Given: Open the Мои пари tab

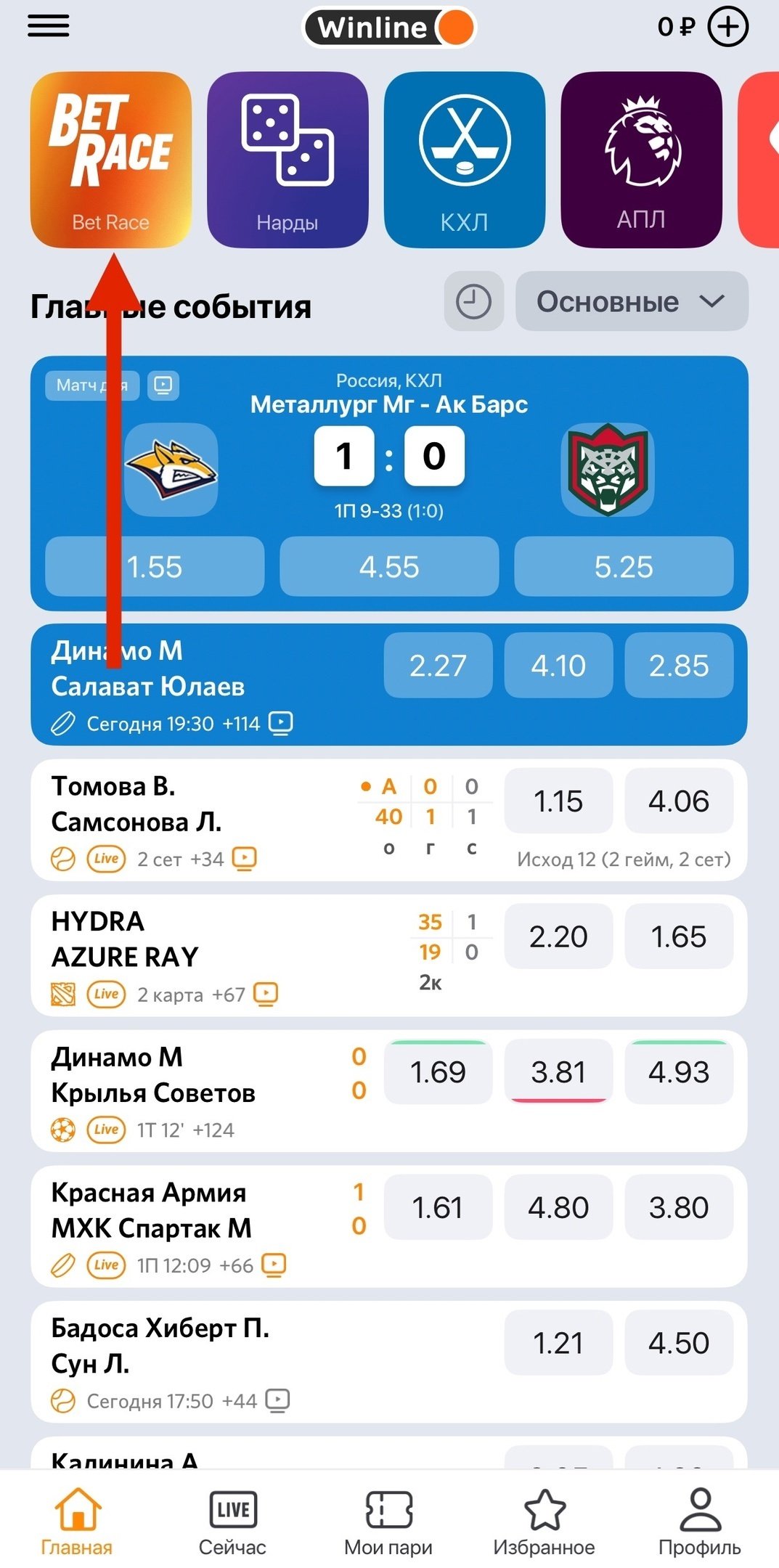Looking at the screenshot, I should click(x=388, y=1522).
